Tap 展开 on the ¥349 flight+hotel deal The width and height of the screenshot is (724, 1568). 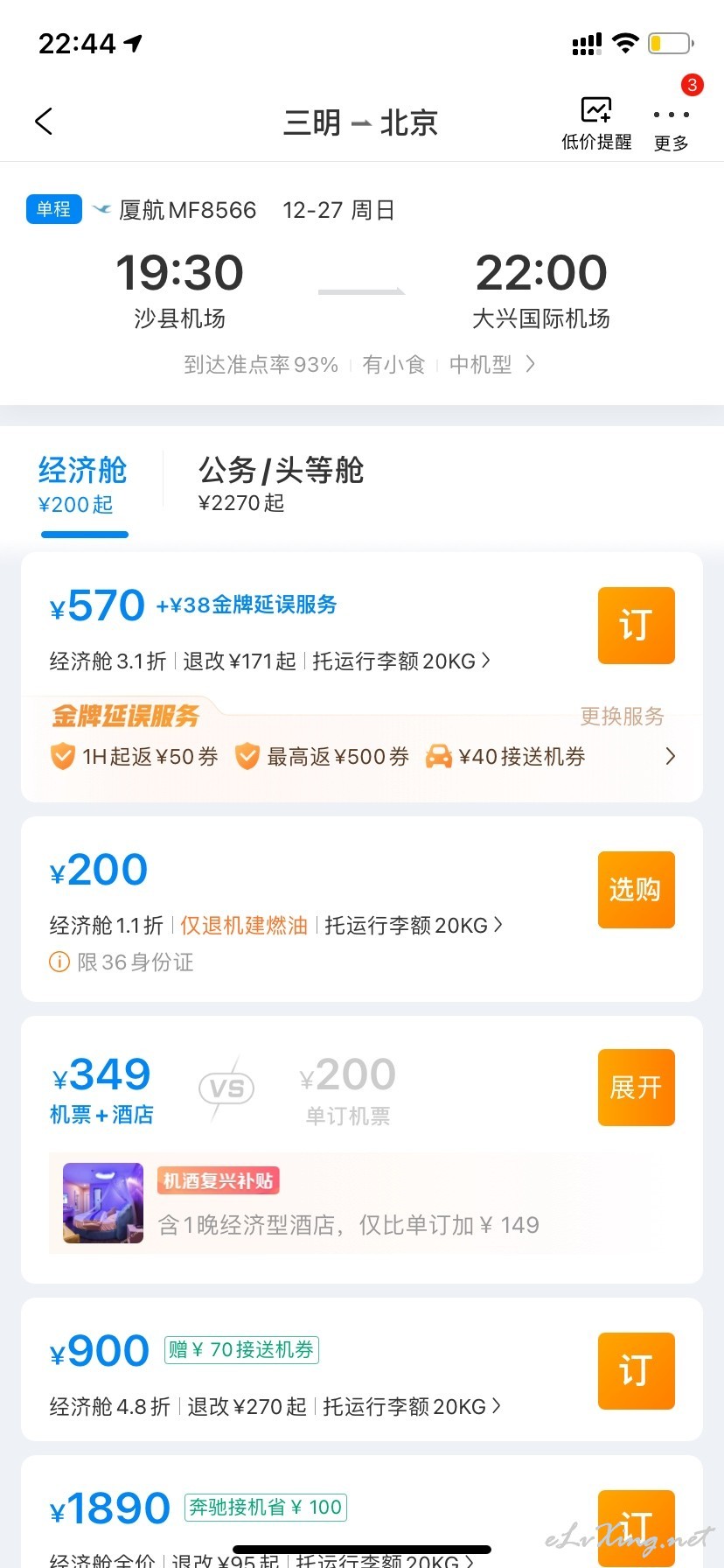point(637,1088)
